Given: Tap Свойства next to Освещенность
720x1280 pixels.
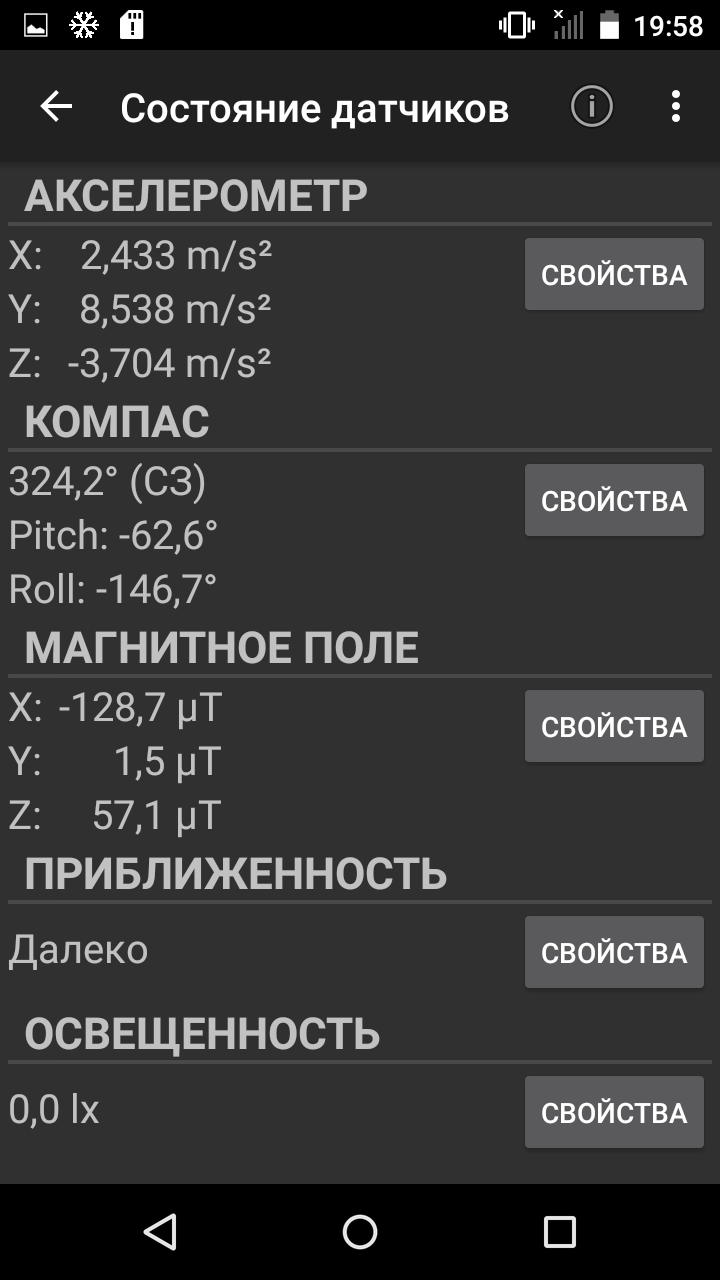Looking at the screenshot, I should coord(614,1112).
